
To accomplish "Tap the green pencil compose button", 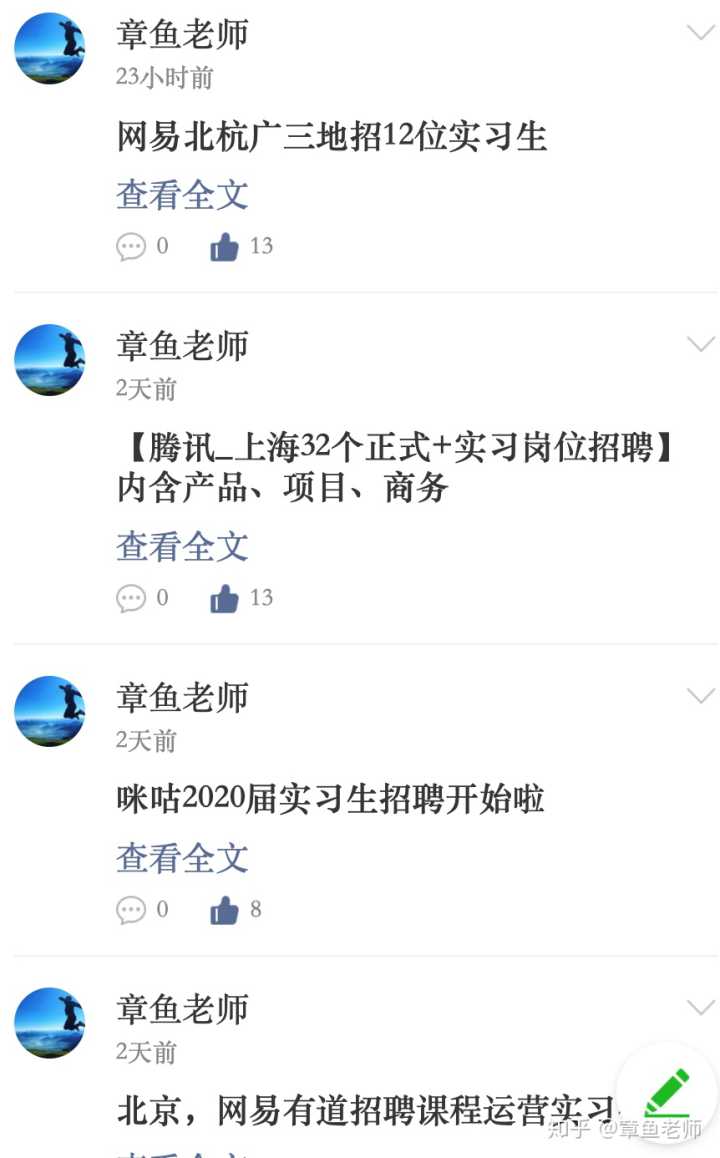I will coord(667,1092).
